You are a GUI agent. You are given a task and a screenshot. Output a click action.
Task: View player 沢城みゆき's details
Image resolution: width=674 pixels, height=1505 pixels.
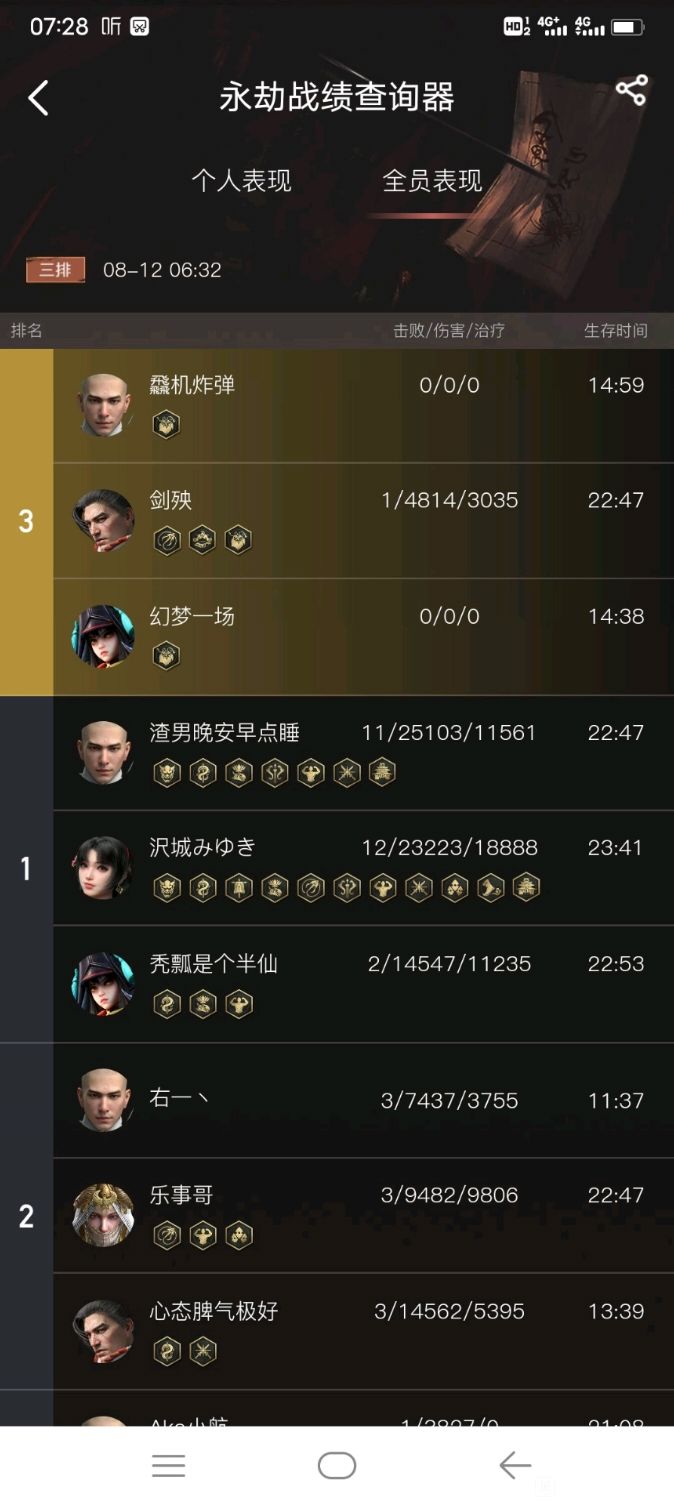362,868
